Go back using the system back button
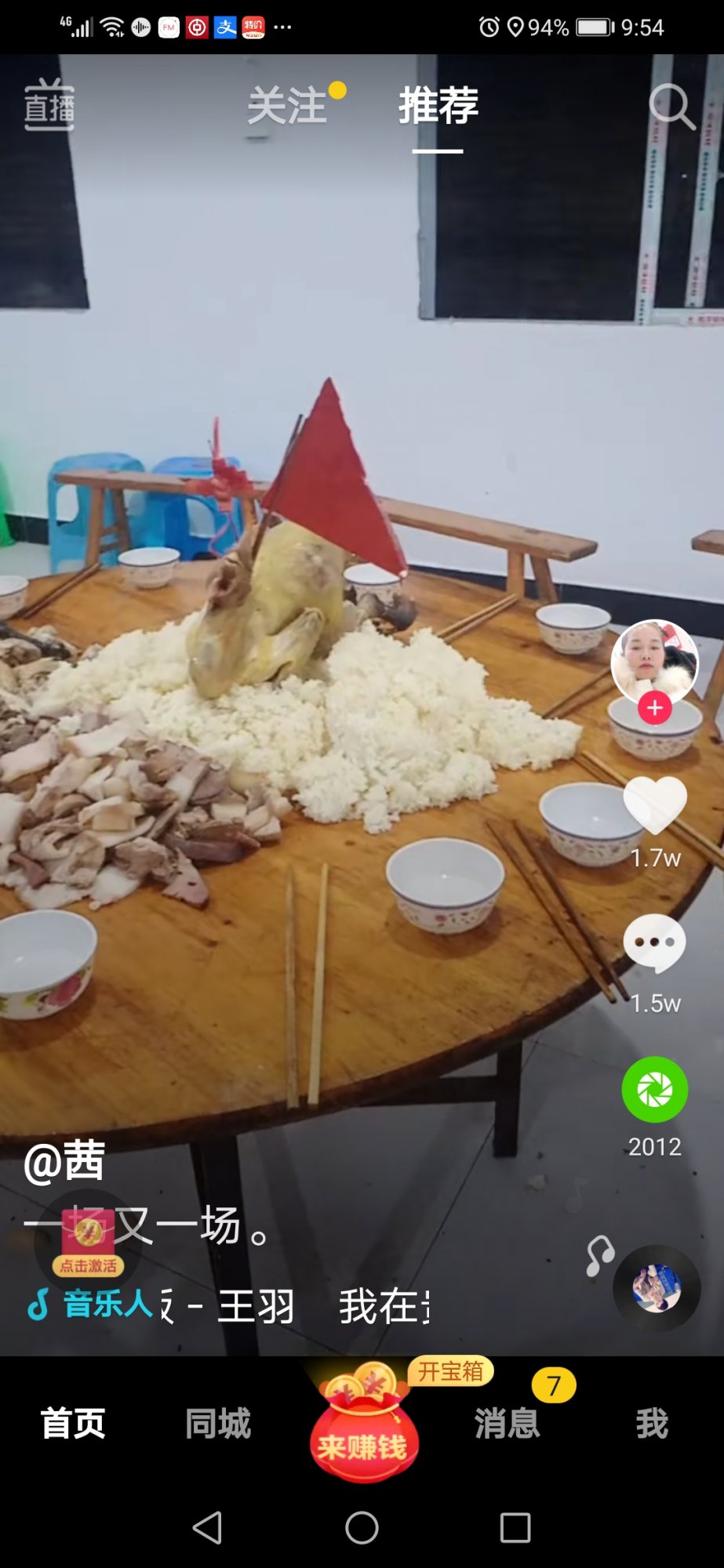The image size is (724, 1568). [208, 1527]
